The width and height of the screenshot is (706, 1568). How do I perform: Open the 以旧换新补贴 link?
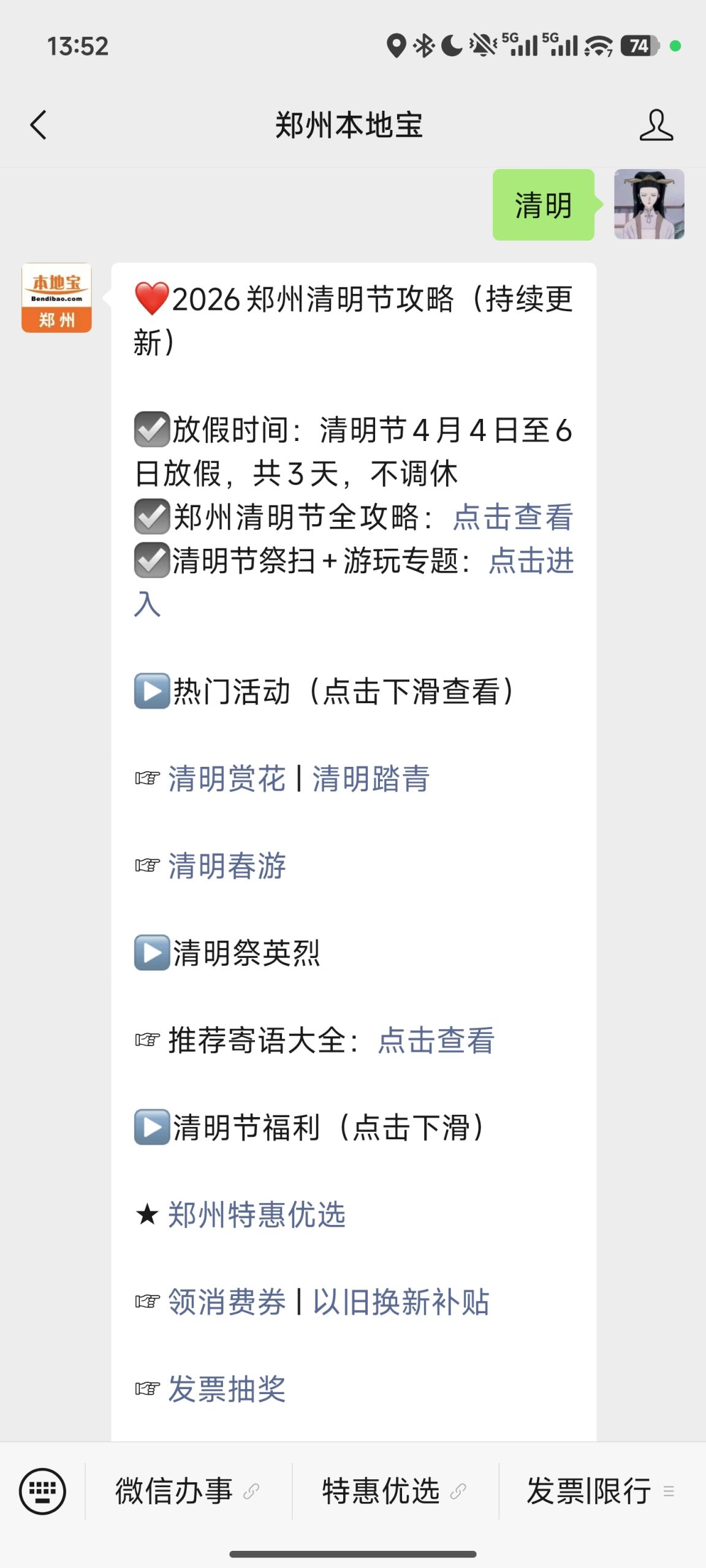pyautogui.click(x=401, y=1302)
